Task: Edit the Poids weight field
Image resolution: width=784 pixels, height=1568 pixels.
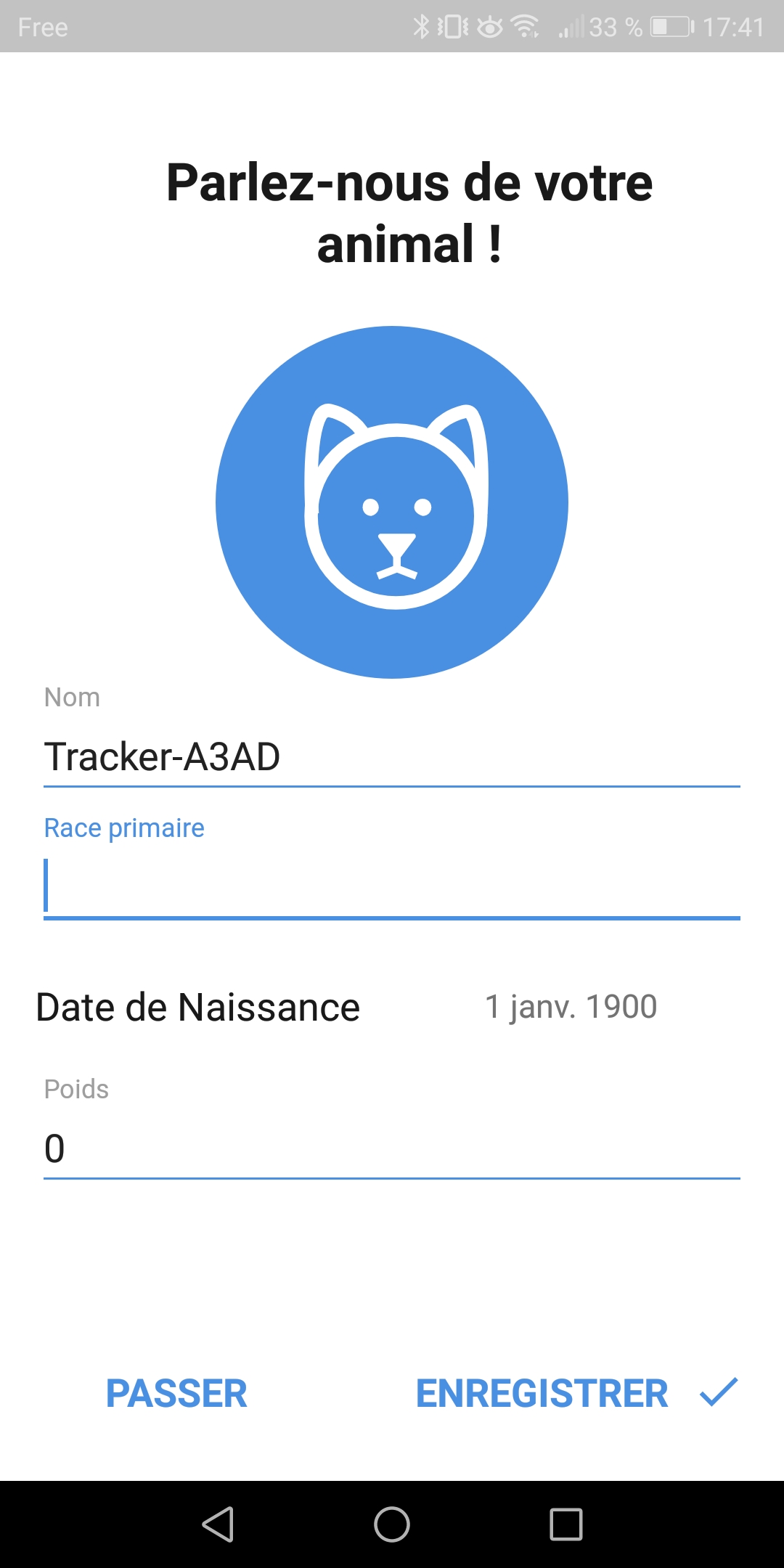Action: click(x=392, y=1148)
